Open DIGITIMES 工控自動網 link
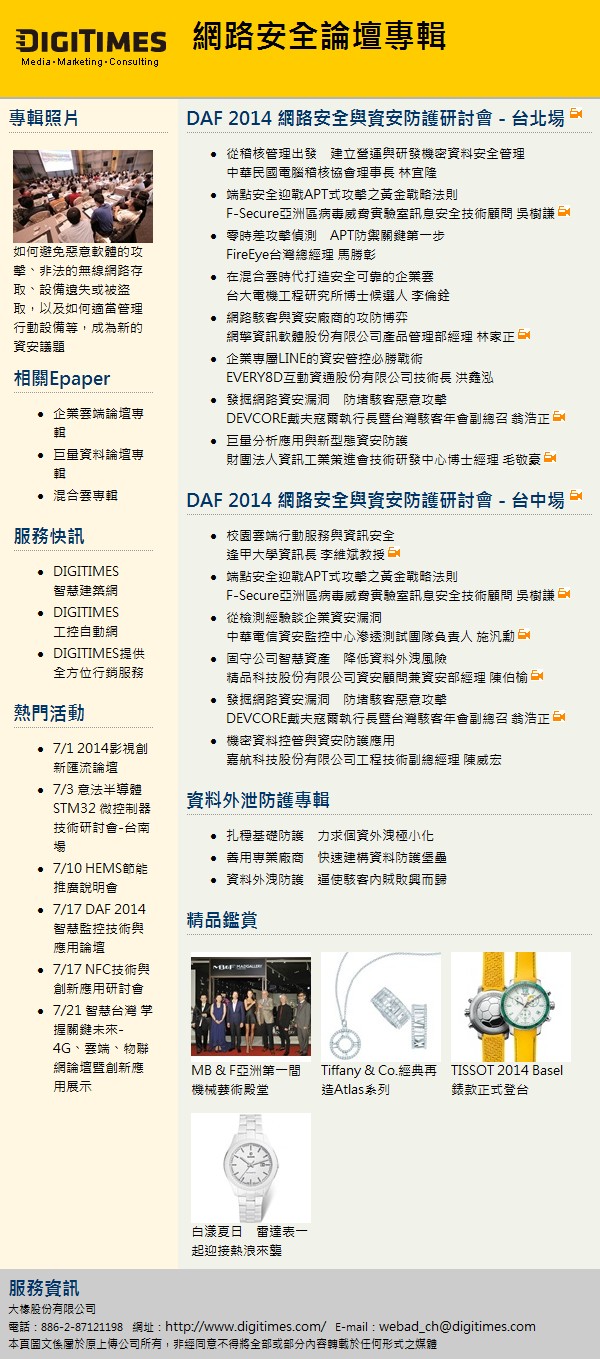The width and height of the screenshot is (600, 1359). click(x=86, y=622)
